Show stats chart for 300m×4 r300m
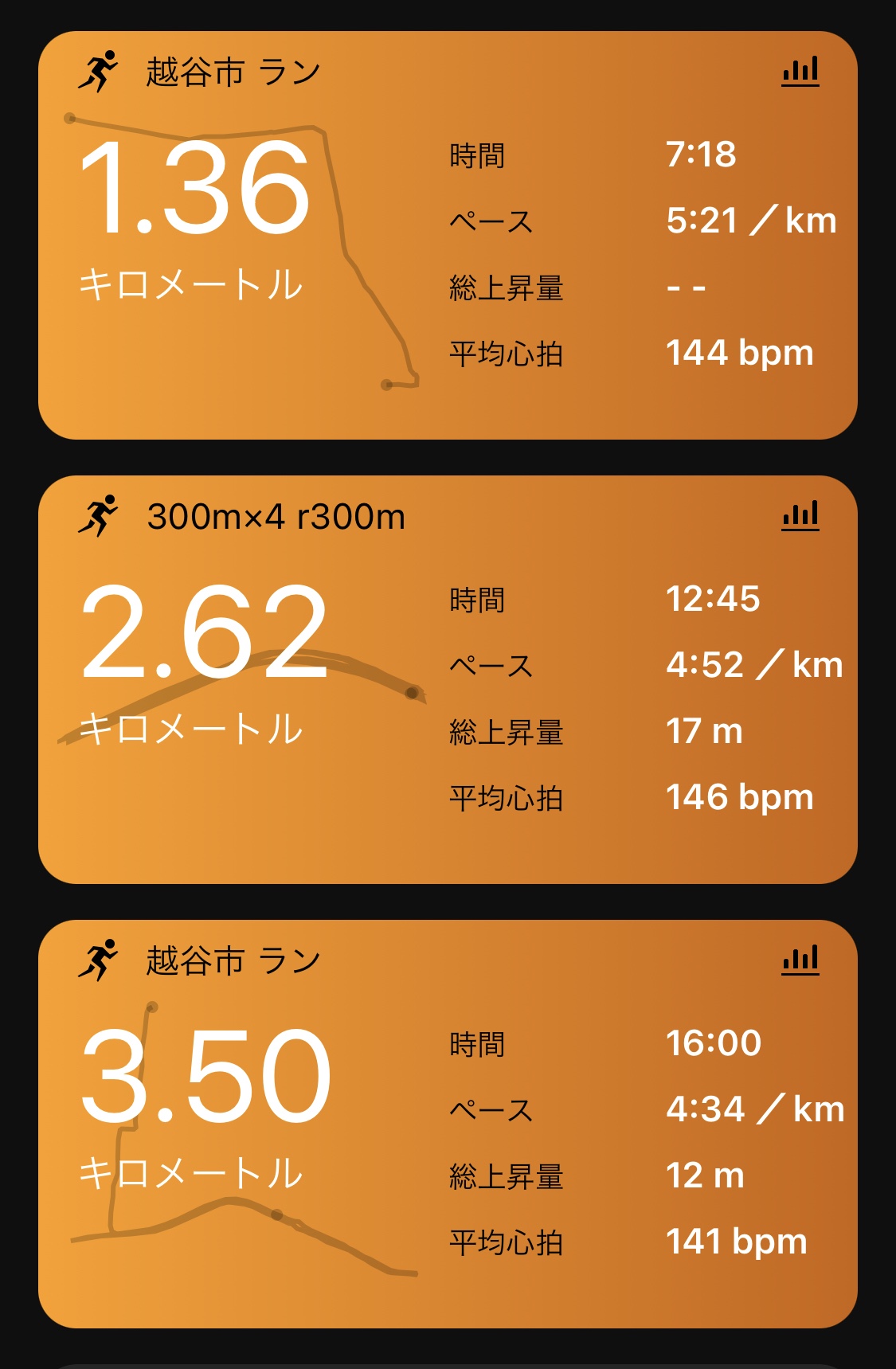The height and width of the screenshot is (1369, 896). click(800, 516)
